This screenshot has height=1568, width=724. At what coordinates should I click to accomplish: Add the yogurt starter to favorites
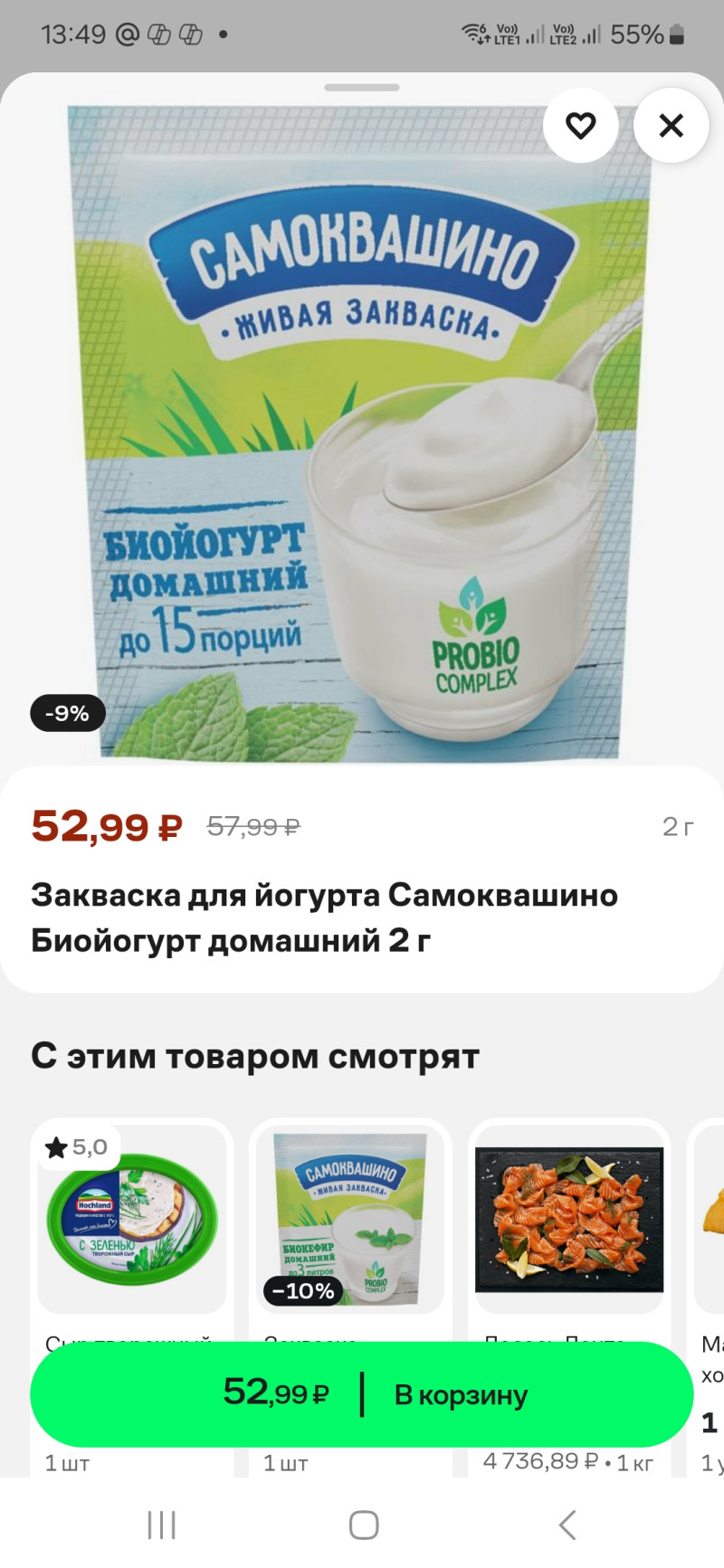[x=580, y=126]
